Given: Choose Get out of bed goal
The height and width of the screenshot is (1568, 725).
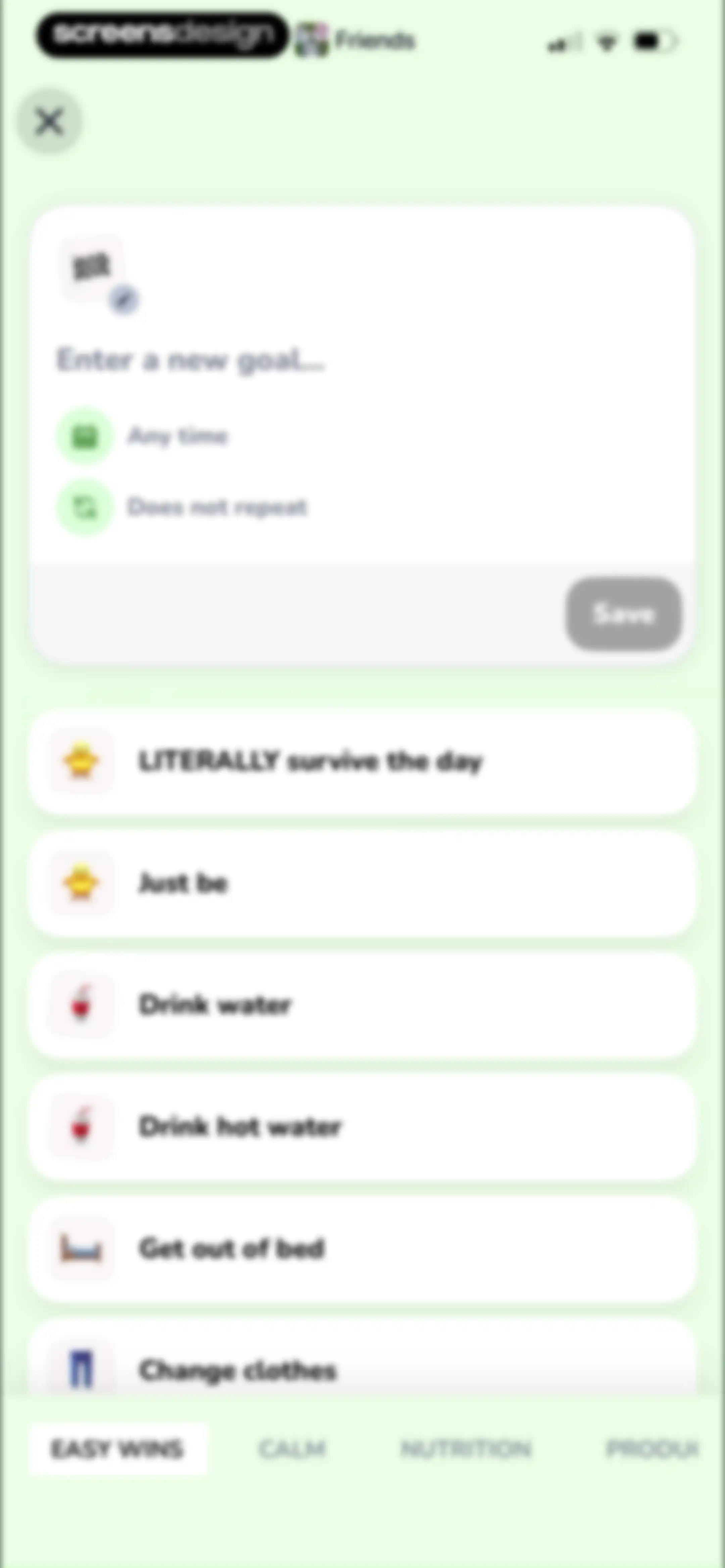Looking at the screenshot, I should pos(362,1248).
